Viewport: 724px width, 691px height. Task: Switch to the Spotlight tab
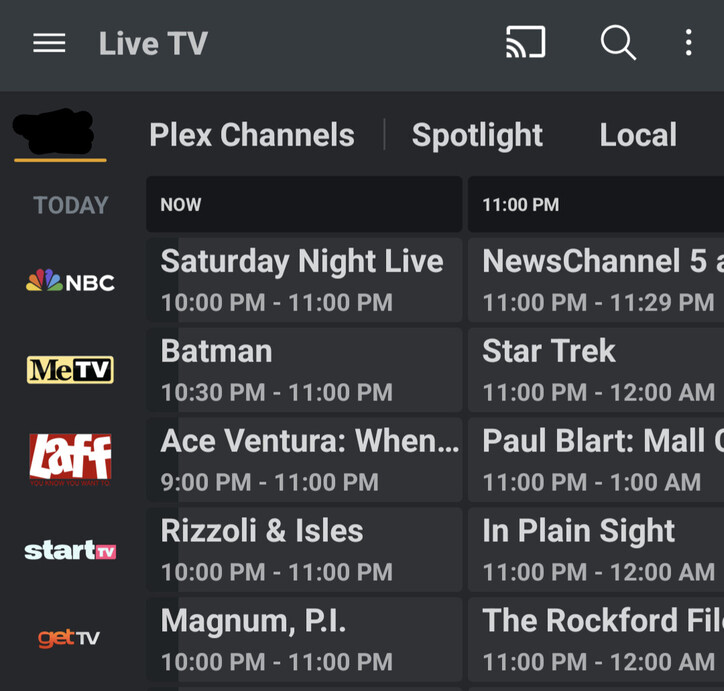pyautogui.click(x=477, y=135)
